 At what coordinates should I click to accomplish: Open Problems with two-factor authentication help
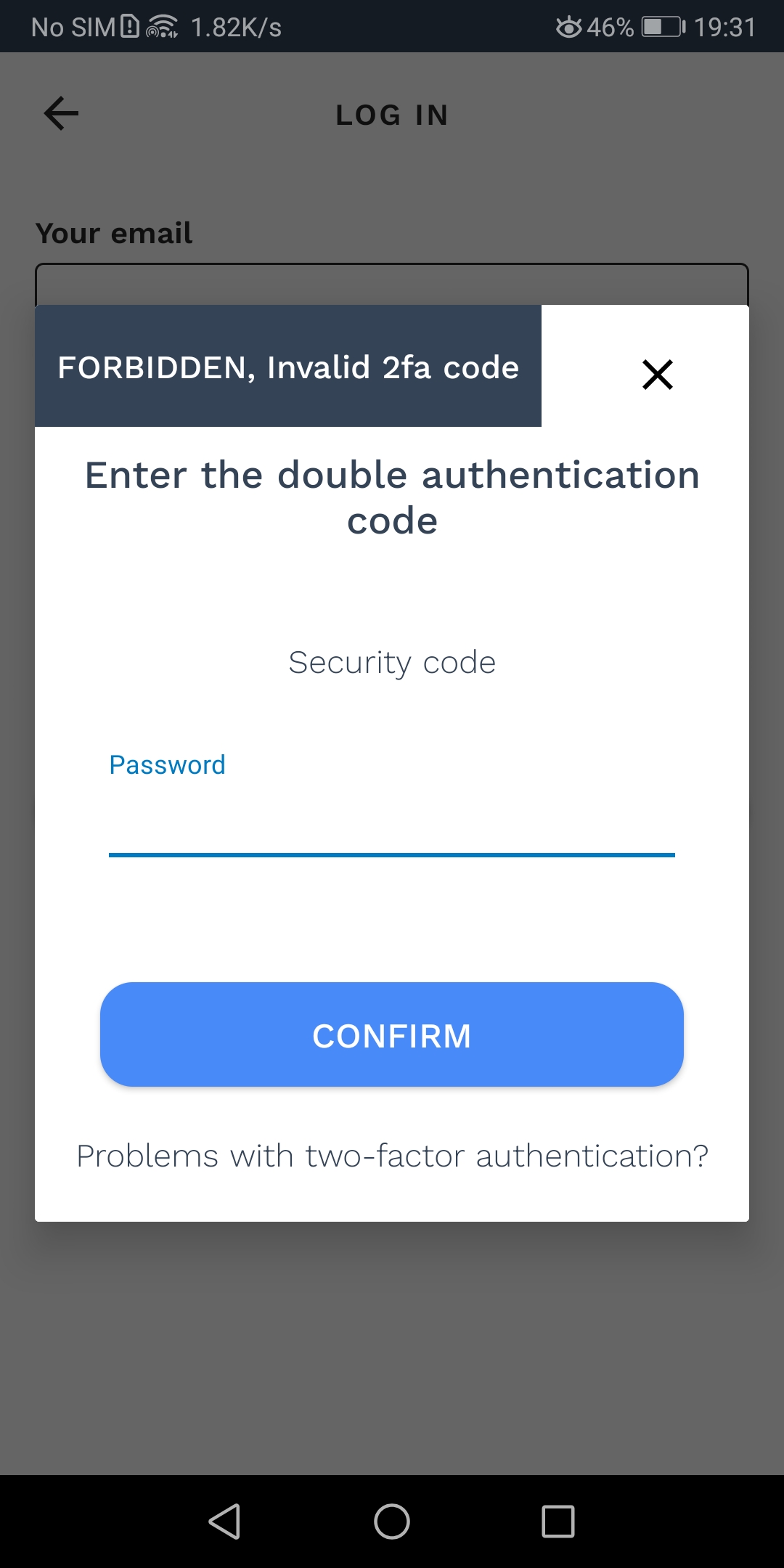[392, 1156]
